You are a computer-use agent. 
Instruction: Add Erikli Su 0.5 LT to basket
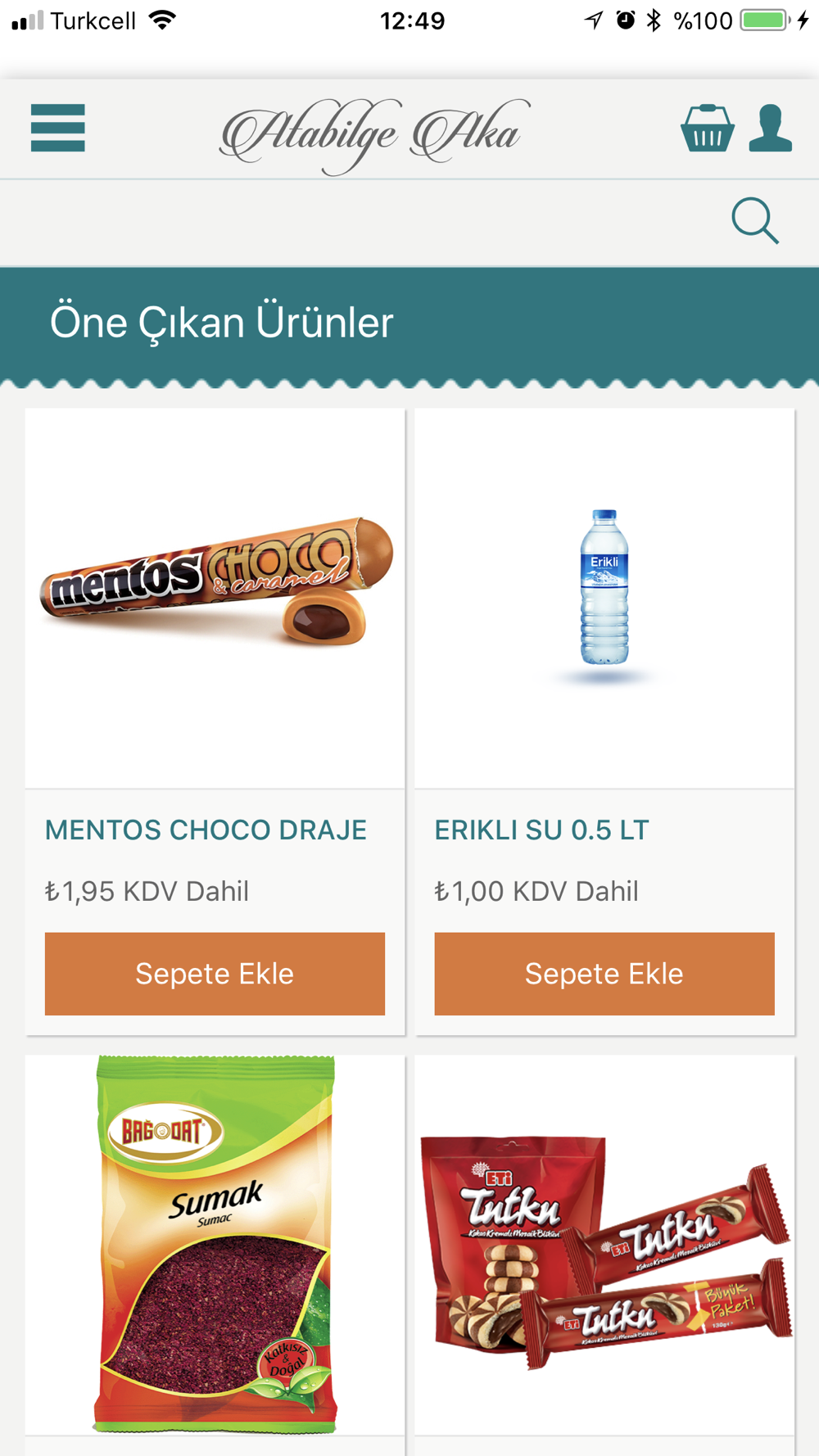tap(604, 974)
